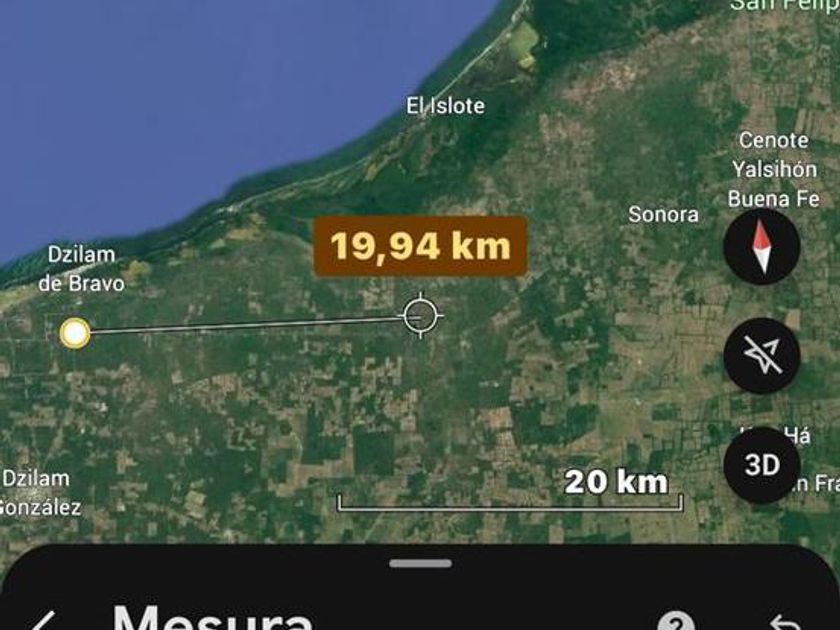Center map on my location
840x630 pixels.
click(762, 356)
